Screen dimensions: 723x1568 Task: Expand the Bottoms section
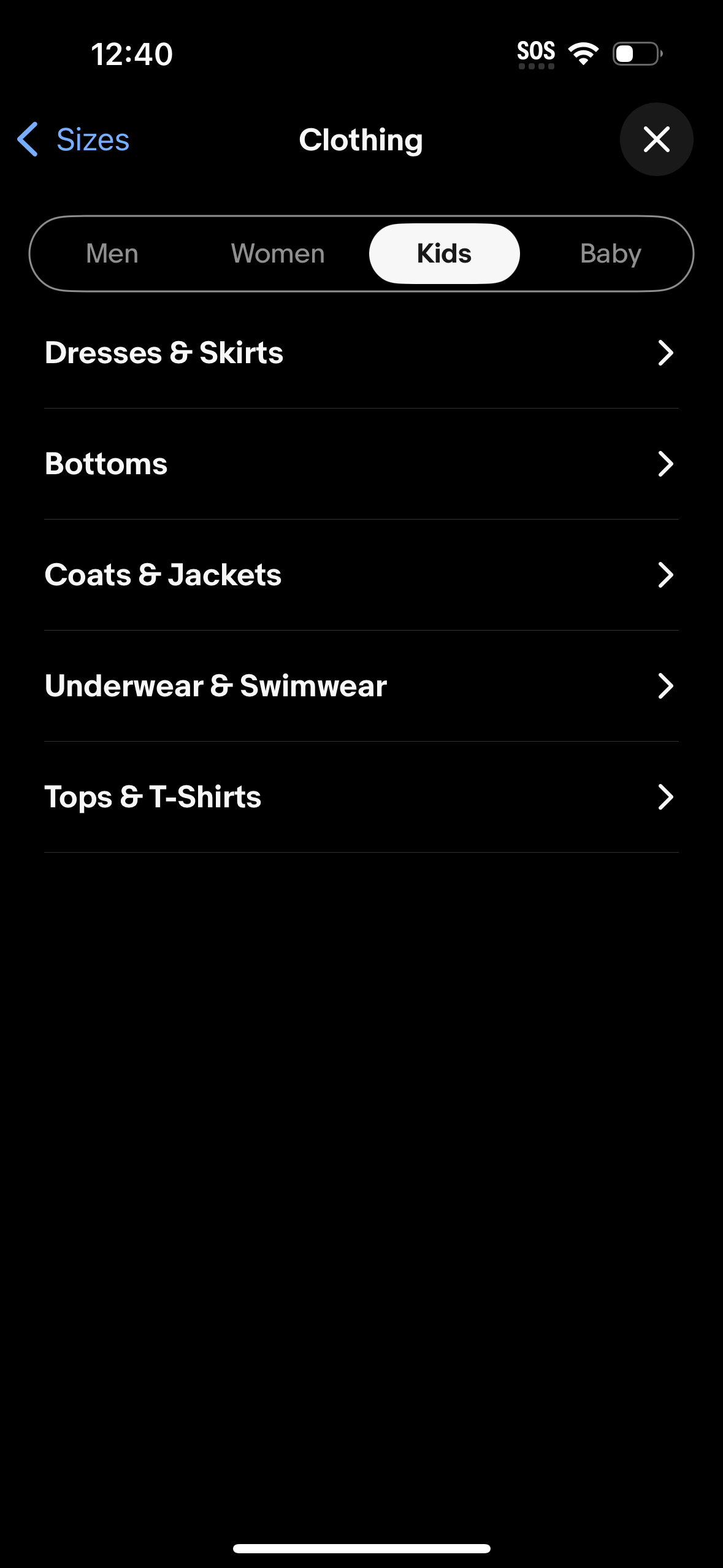click(361, 464)
